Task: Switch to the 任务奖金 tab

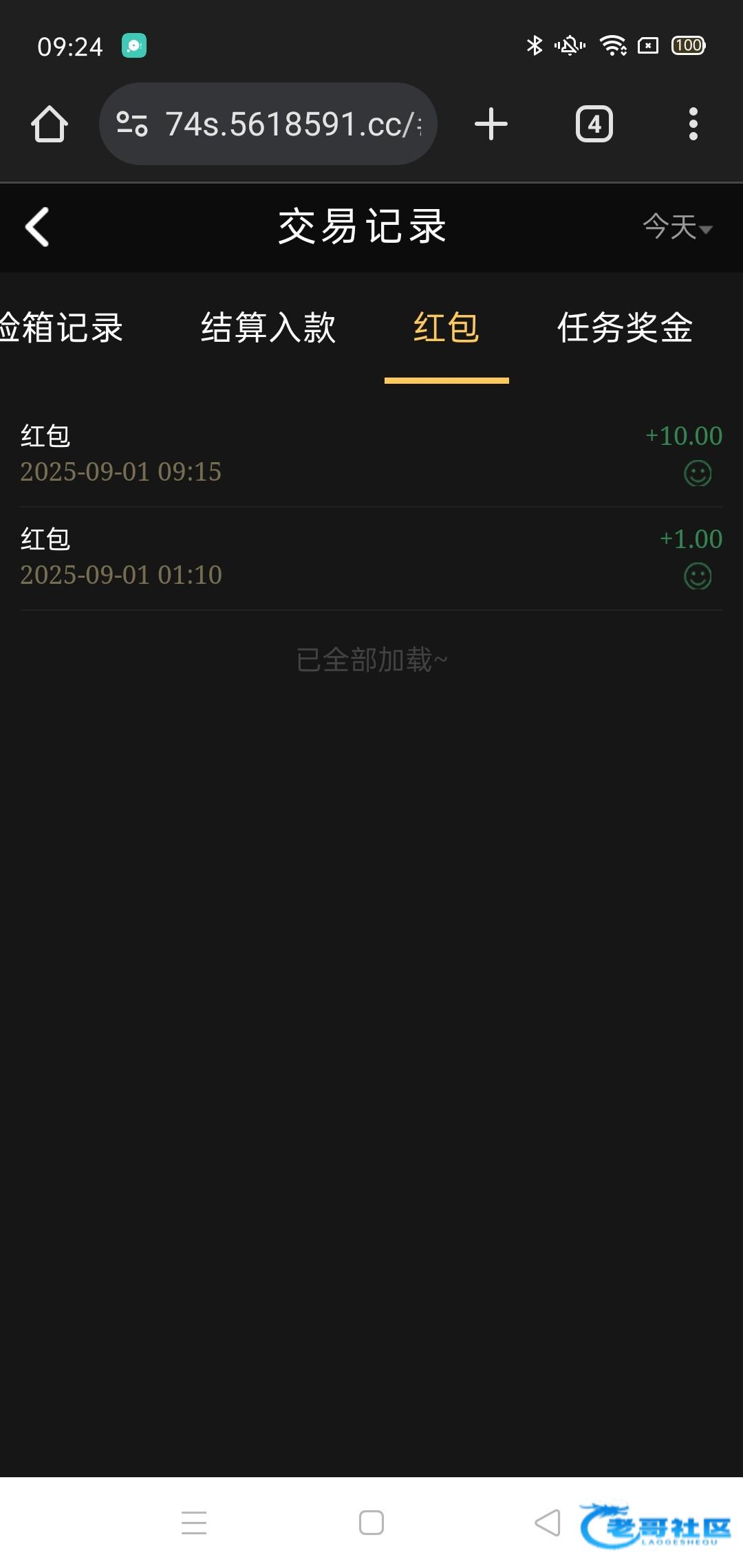Action: (x=625, y=327)
